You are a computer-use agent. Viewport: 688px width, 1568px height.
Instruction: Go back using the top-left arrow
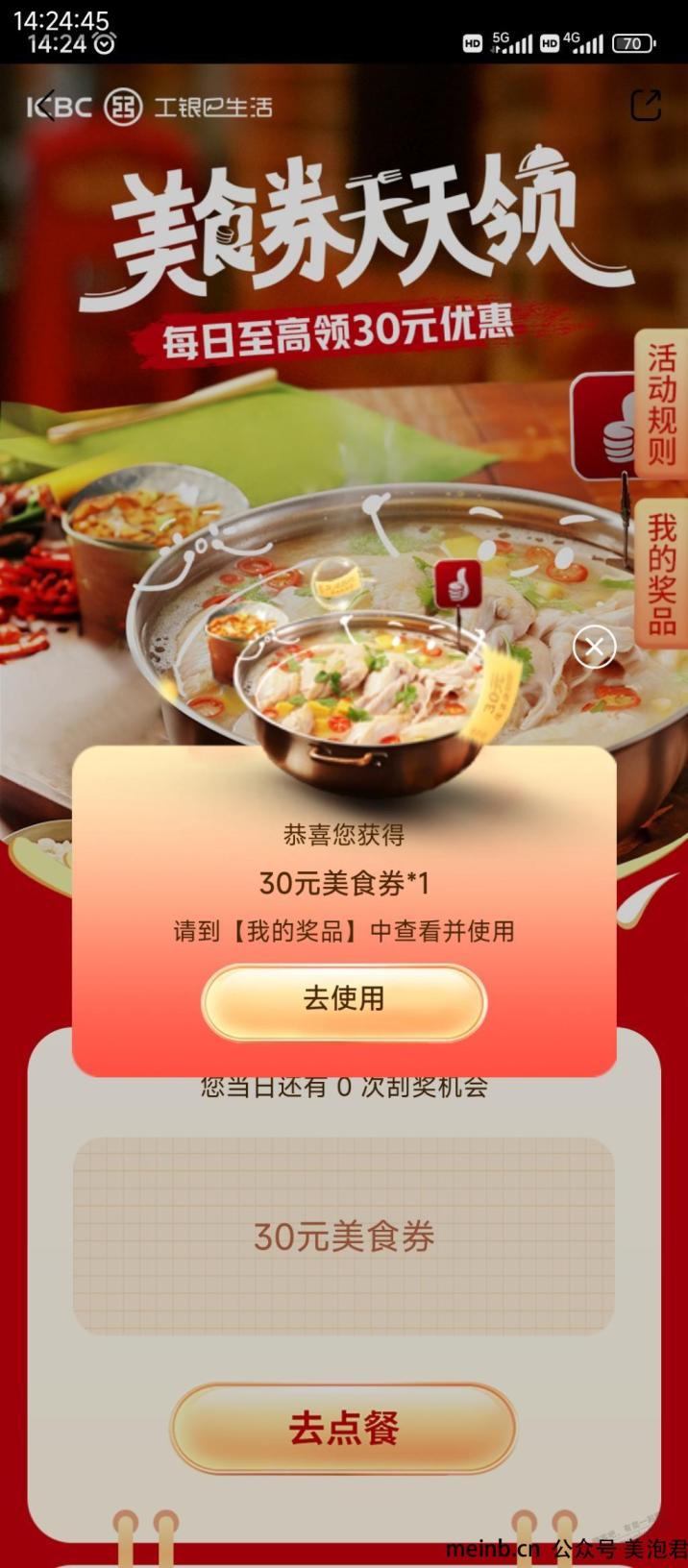pos(43,106)
